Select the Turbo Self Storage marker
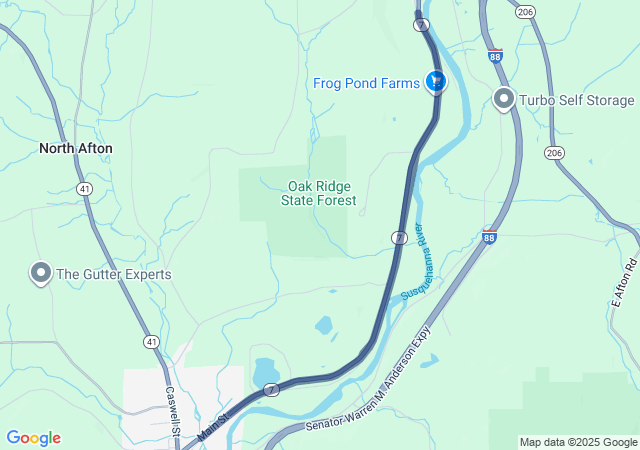The width and height of the screenshot is (640, 450). coord(504,99)
